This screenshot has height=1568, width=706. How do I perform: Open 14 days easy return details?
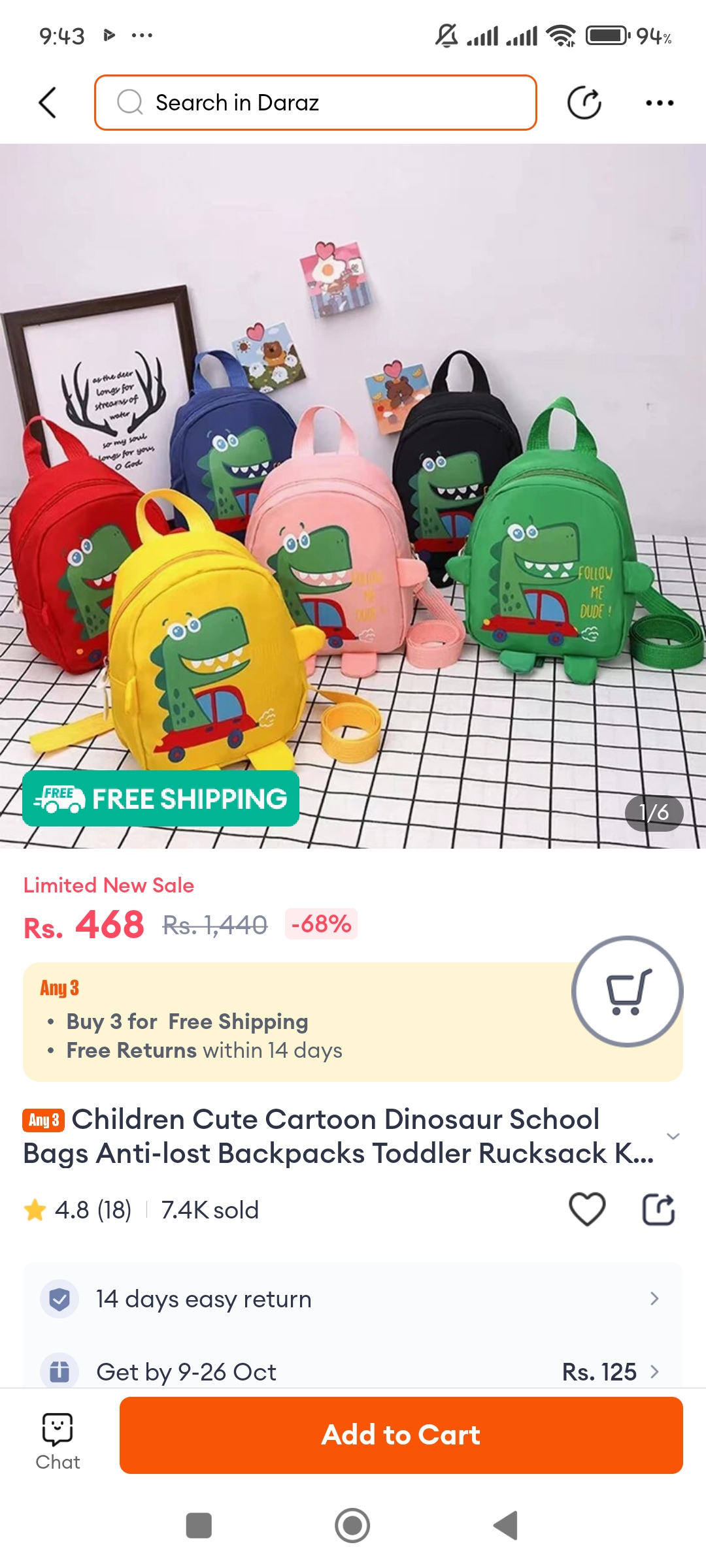tap(353, 1299)
